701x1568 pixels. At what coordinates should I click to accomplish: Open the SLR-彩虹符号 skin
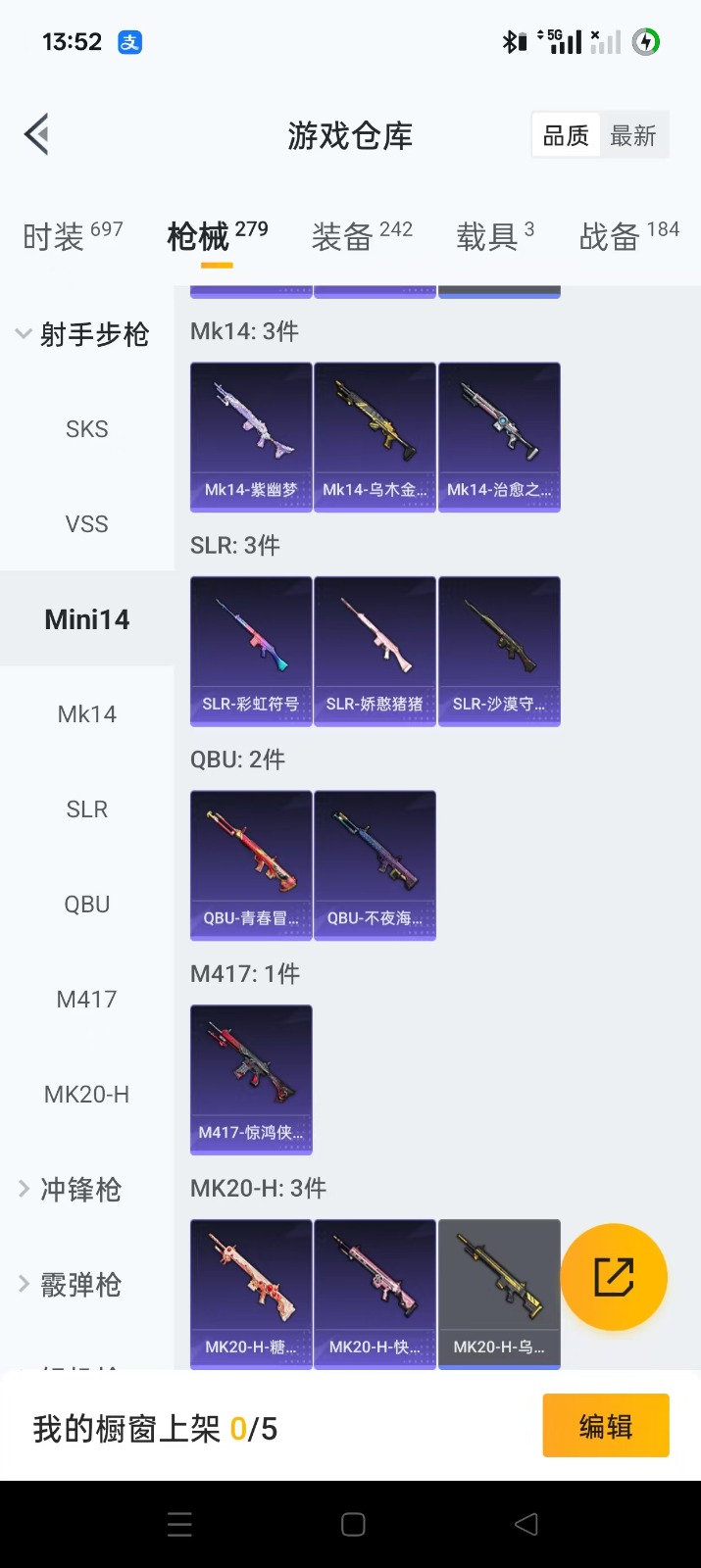(251, 651)
